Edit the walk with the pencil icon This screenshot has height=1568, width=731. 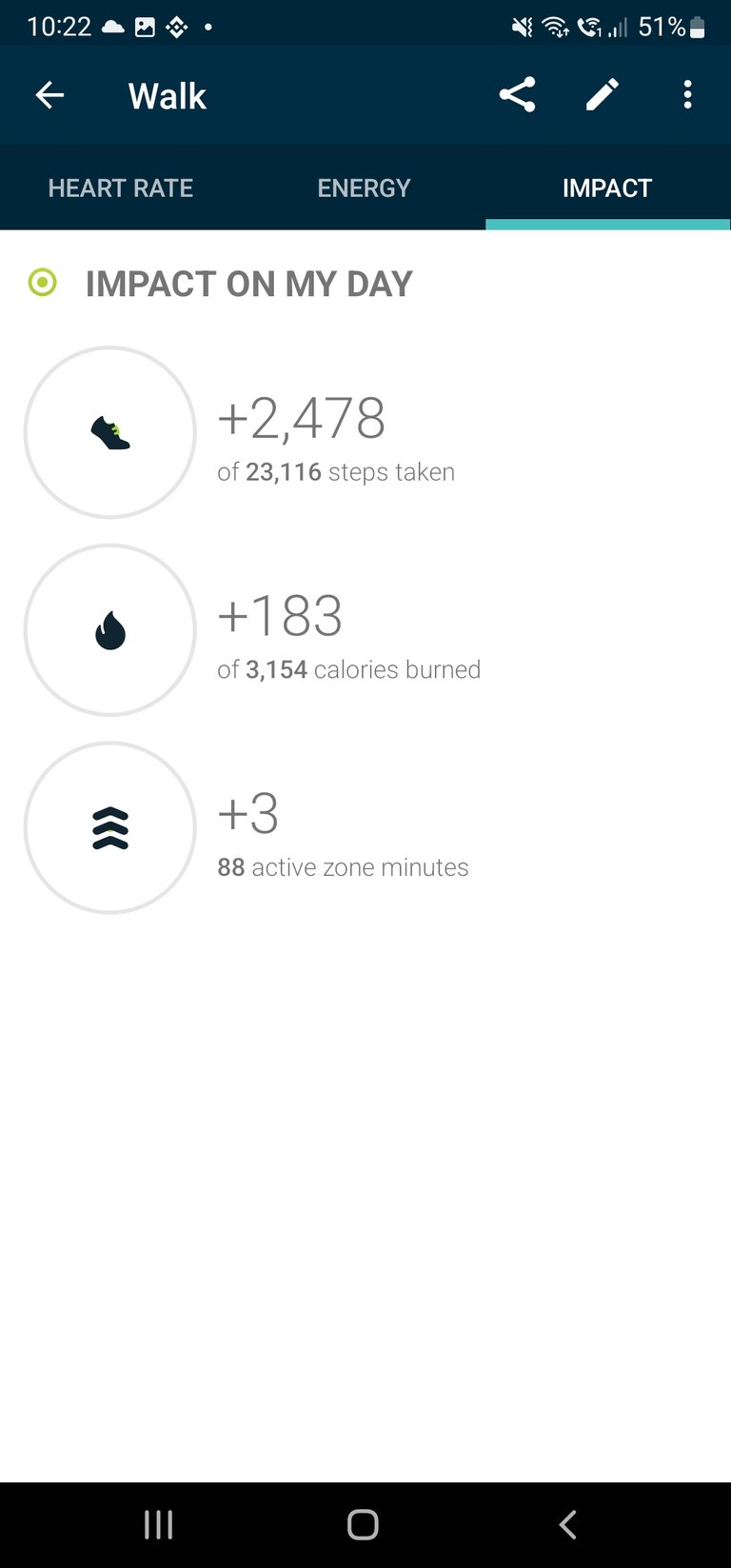[602, 95]
